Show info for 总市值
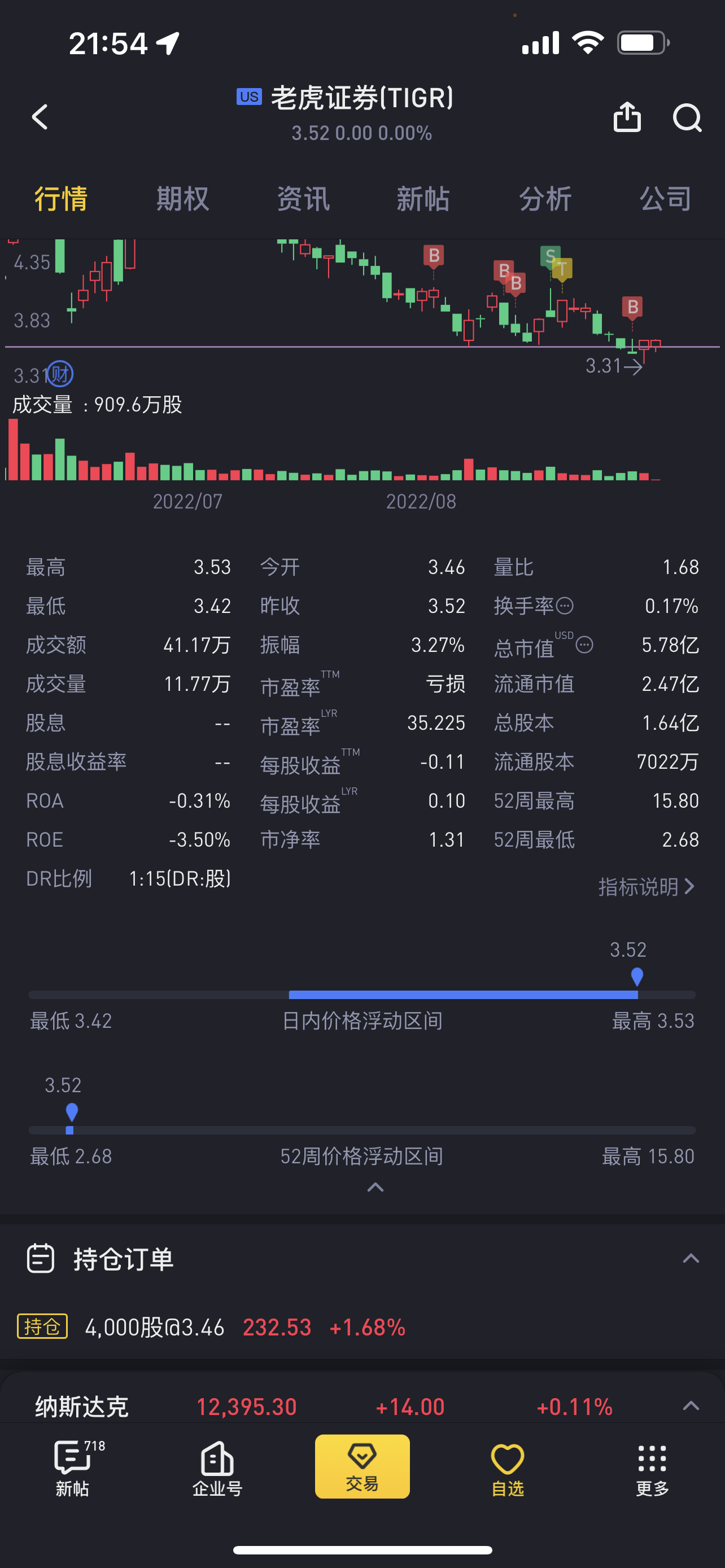The image size is (725, 1568). point(584,645)
